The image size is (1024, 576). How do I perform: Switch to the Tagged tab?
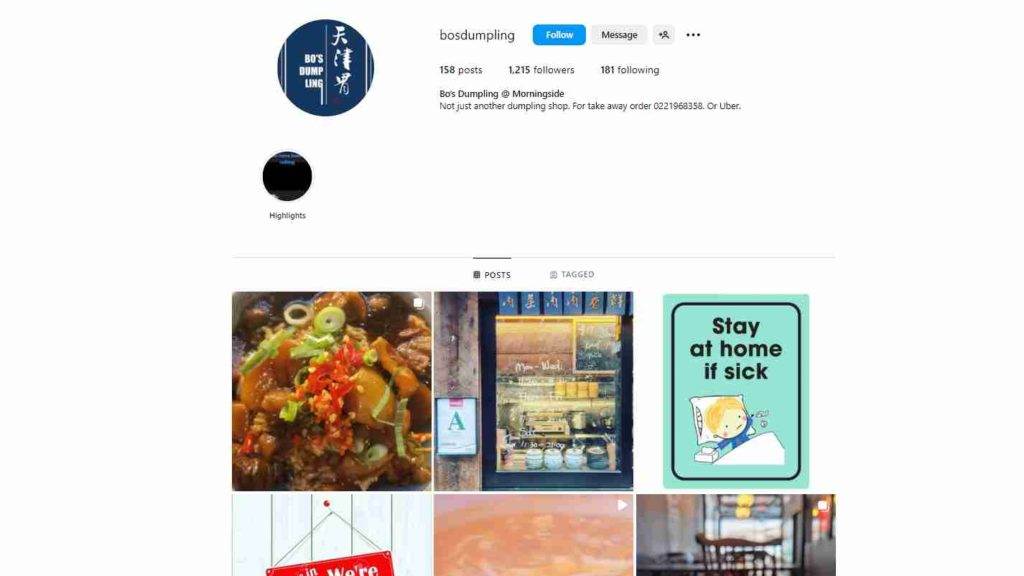(572, 274)
